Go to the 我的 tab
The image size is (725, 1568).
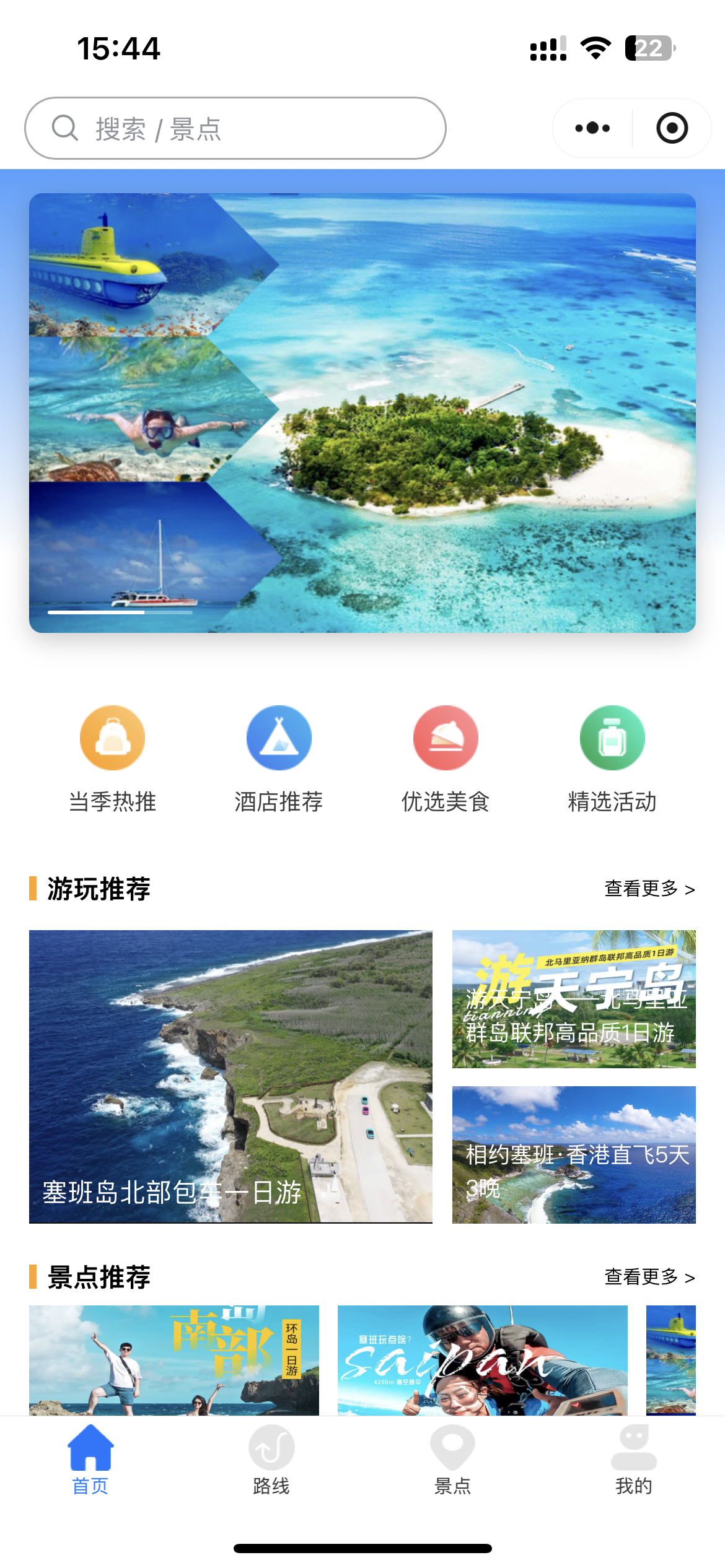click(633, 1459)
